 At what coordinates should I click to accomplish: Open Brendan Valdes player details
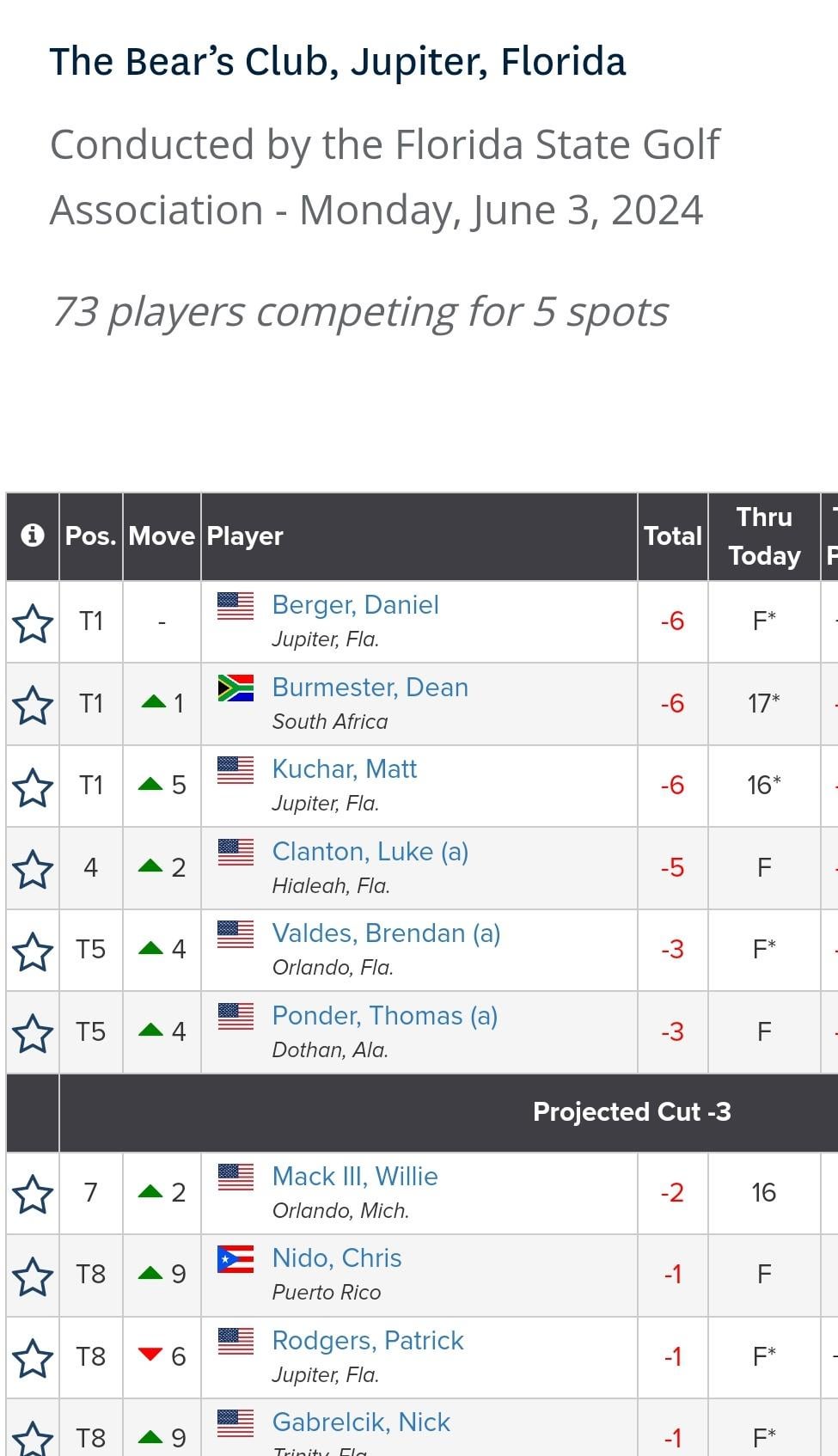(386, 933)
